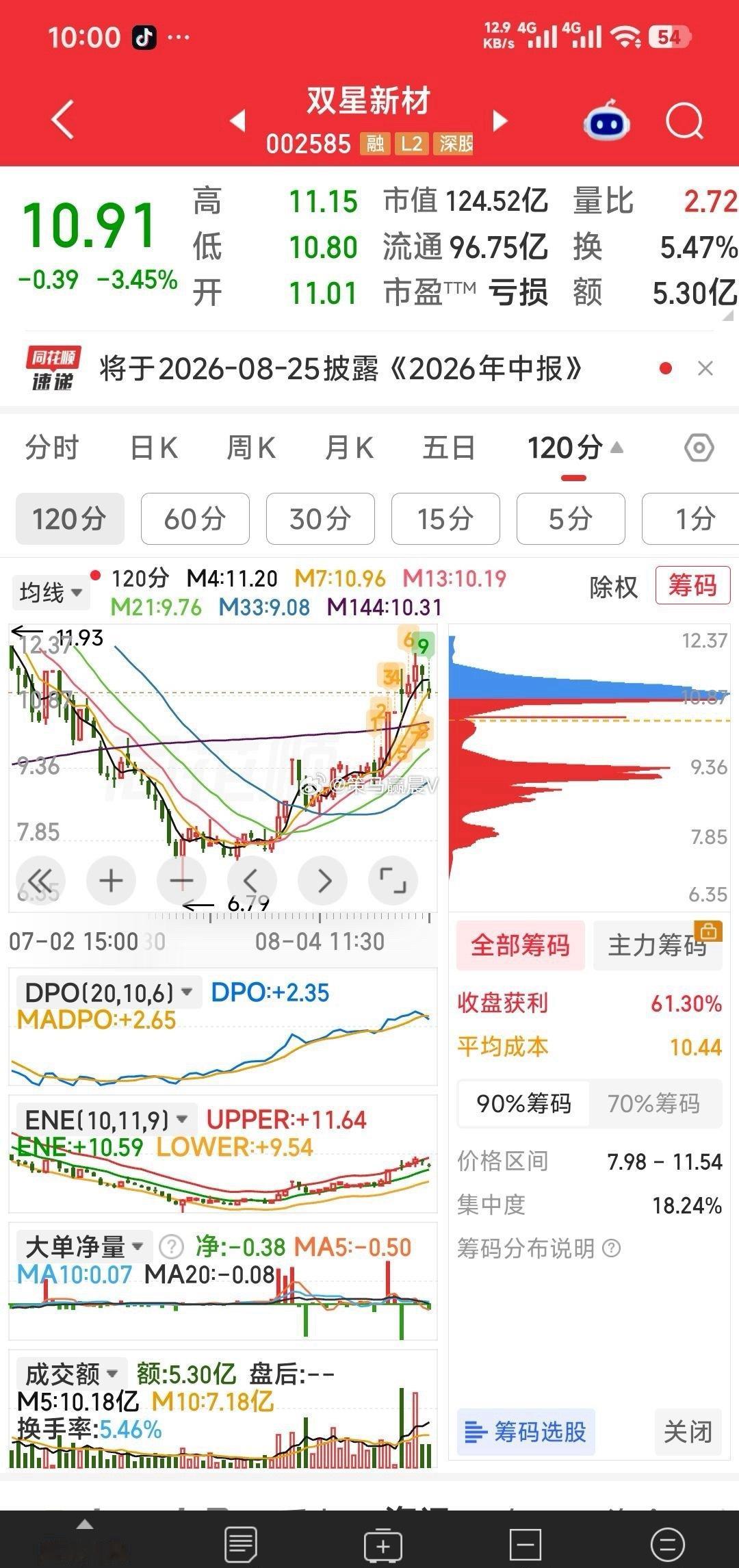Screen dimensions: 739x1568
Task: Switch to 主力筹码 tab
Action: [658, 945]
